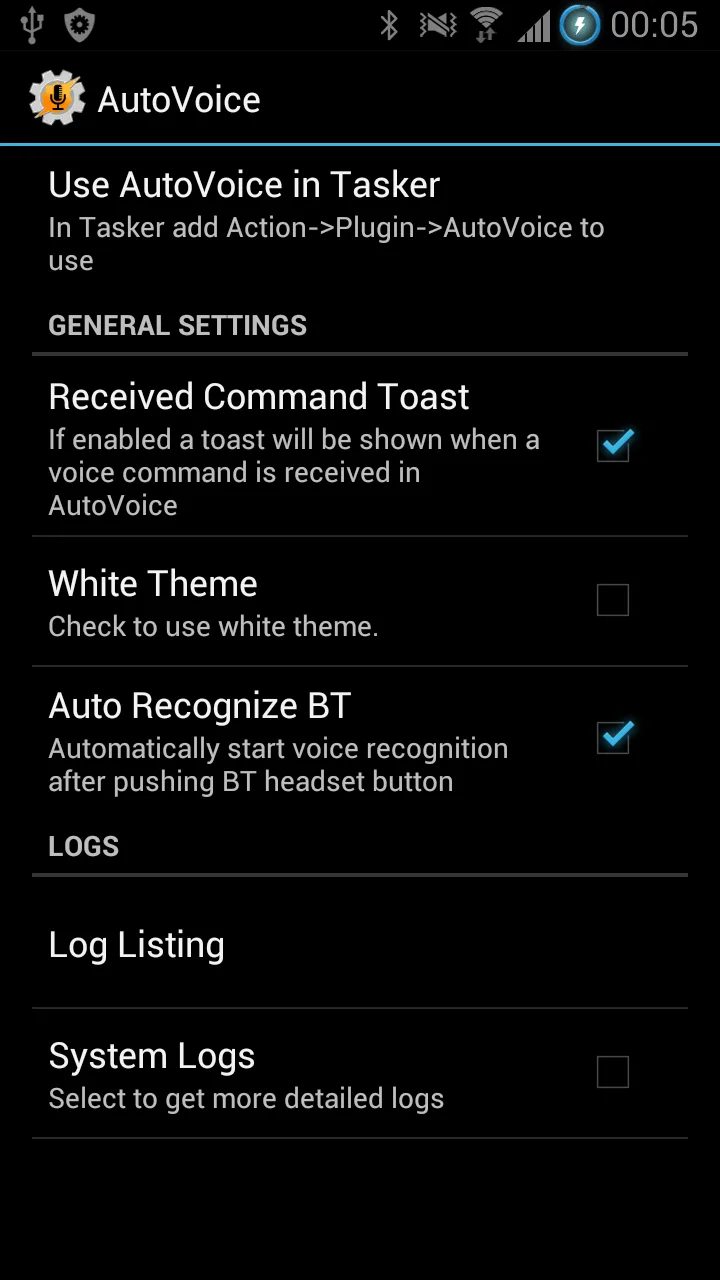The width and height of the screenshot is (720, 1280).
Task: Tap the LOGS section header
Action: pos(83,846)
